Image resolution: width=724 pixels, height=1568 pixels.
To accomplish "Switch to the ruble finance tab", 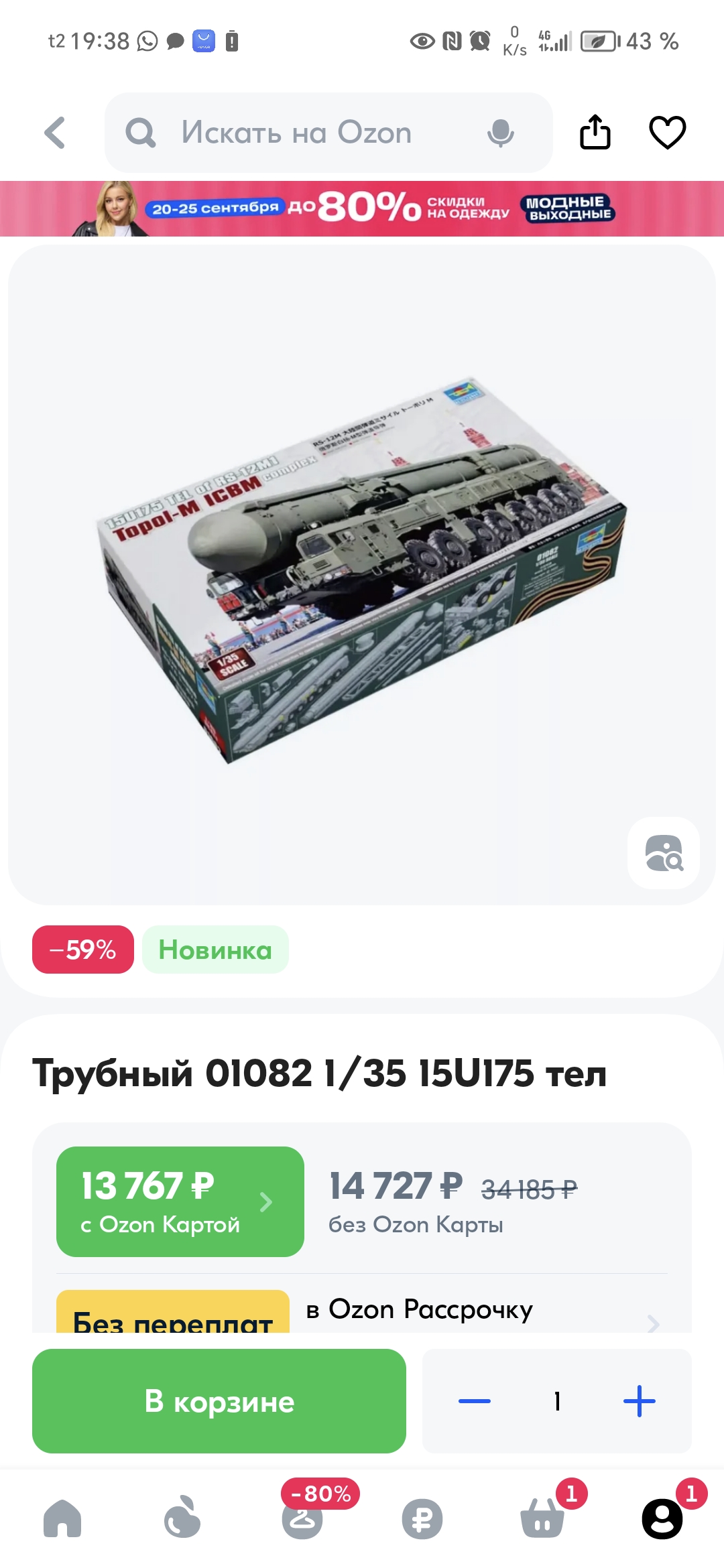I will coord(422,1518).
